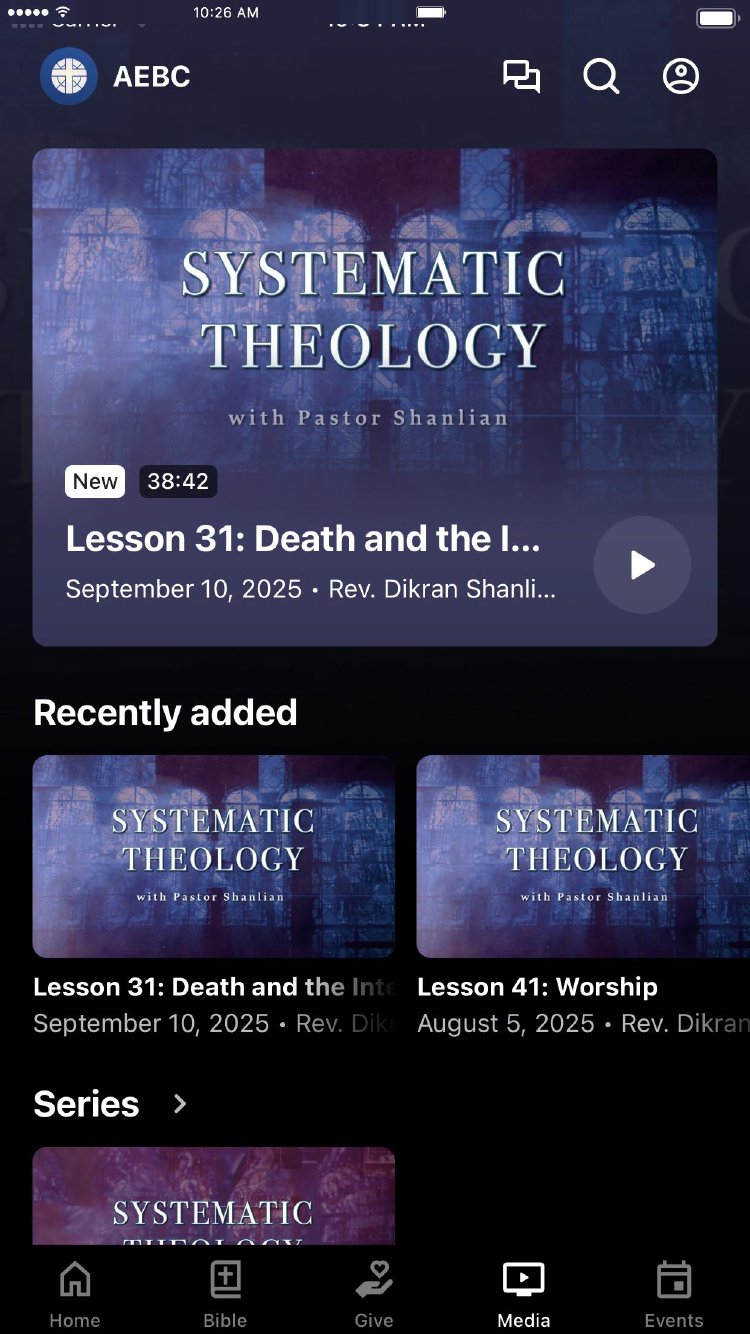This screenshot has width=750, height=1334.
Task: Select the Media tab
Action: 524,1294
